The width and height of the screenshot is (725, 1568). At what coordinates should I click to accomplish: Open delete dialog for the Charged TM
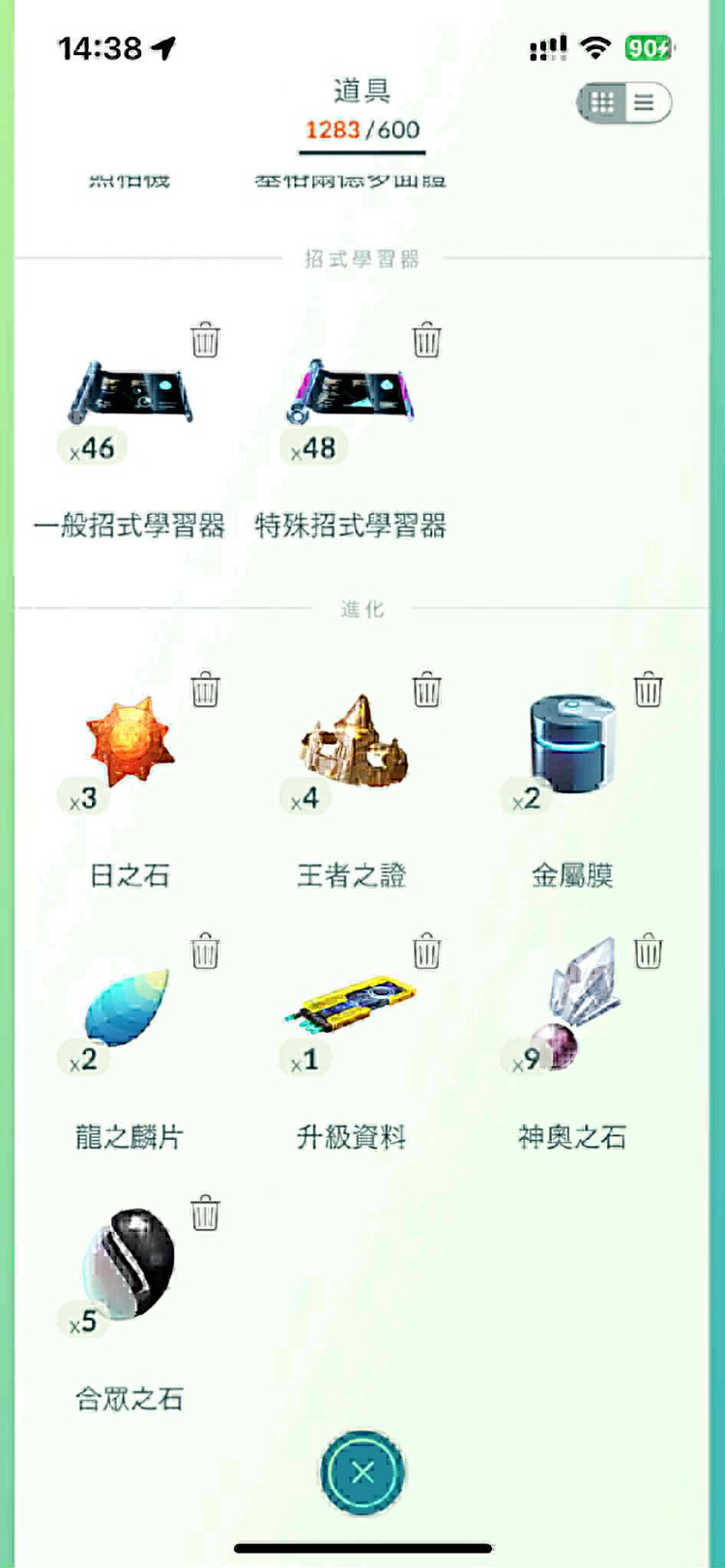tap(426, 340)
